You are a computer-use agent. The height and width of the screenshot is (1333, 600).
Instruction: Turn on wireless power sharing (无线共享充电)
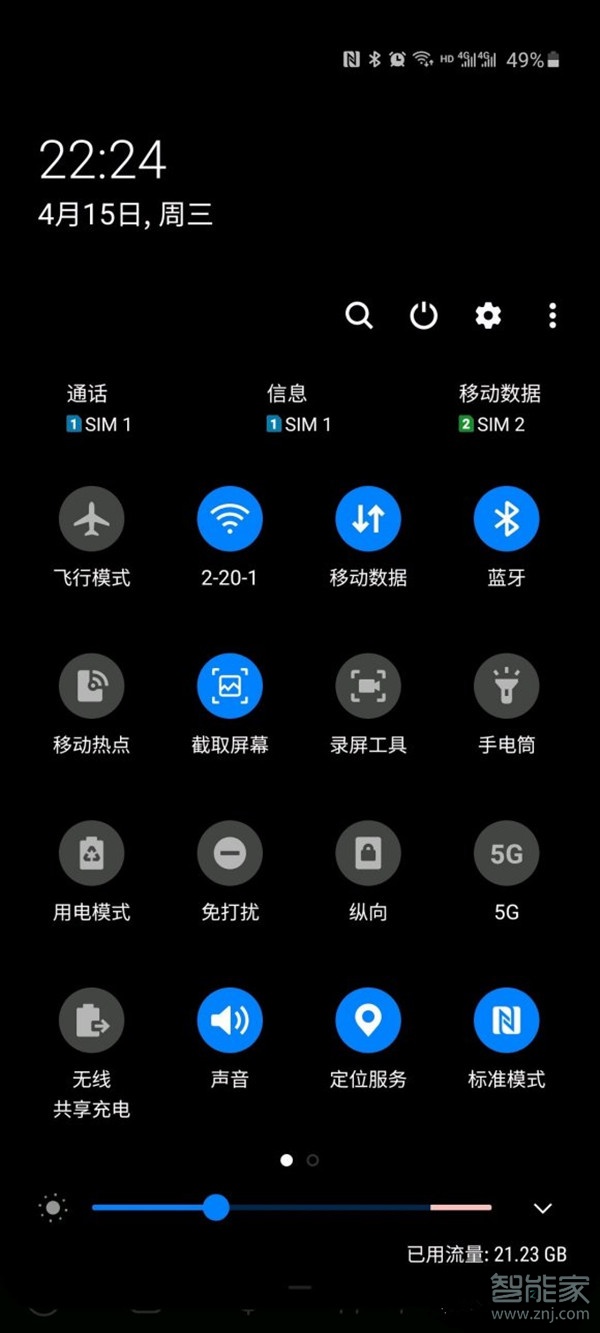tap(92, 1020)
